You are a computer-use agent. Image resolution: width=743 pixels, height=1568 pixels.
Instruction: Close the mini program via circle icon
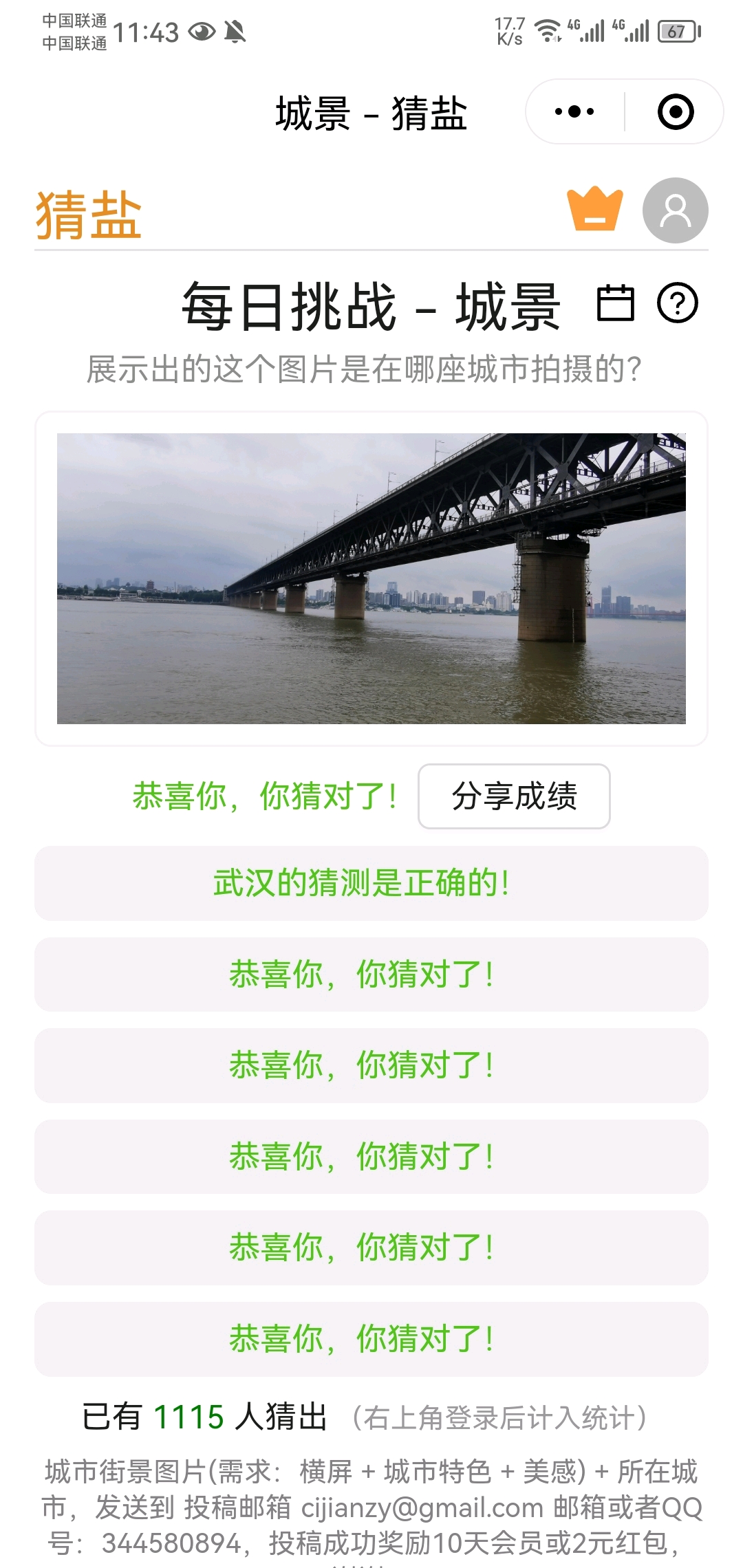[x=676, y=111]
